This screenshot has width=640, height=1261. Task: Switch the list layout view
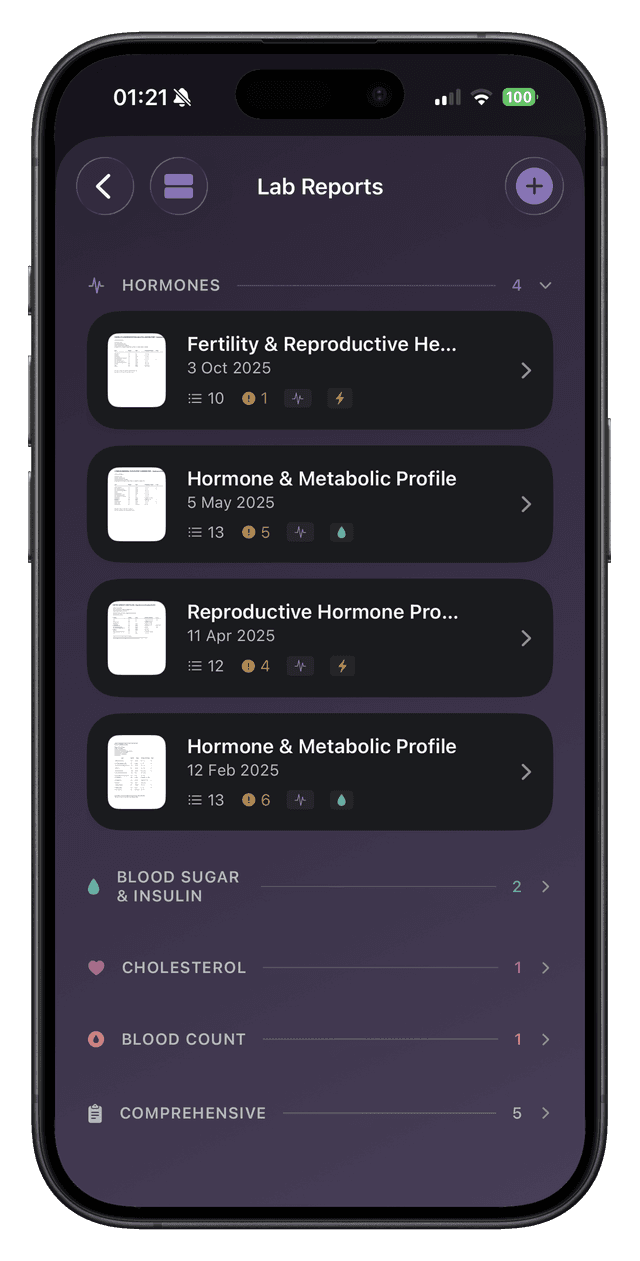(179, 187)
